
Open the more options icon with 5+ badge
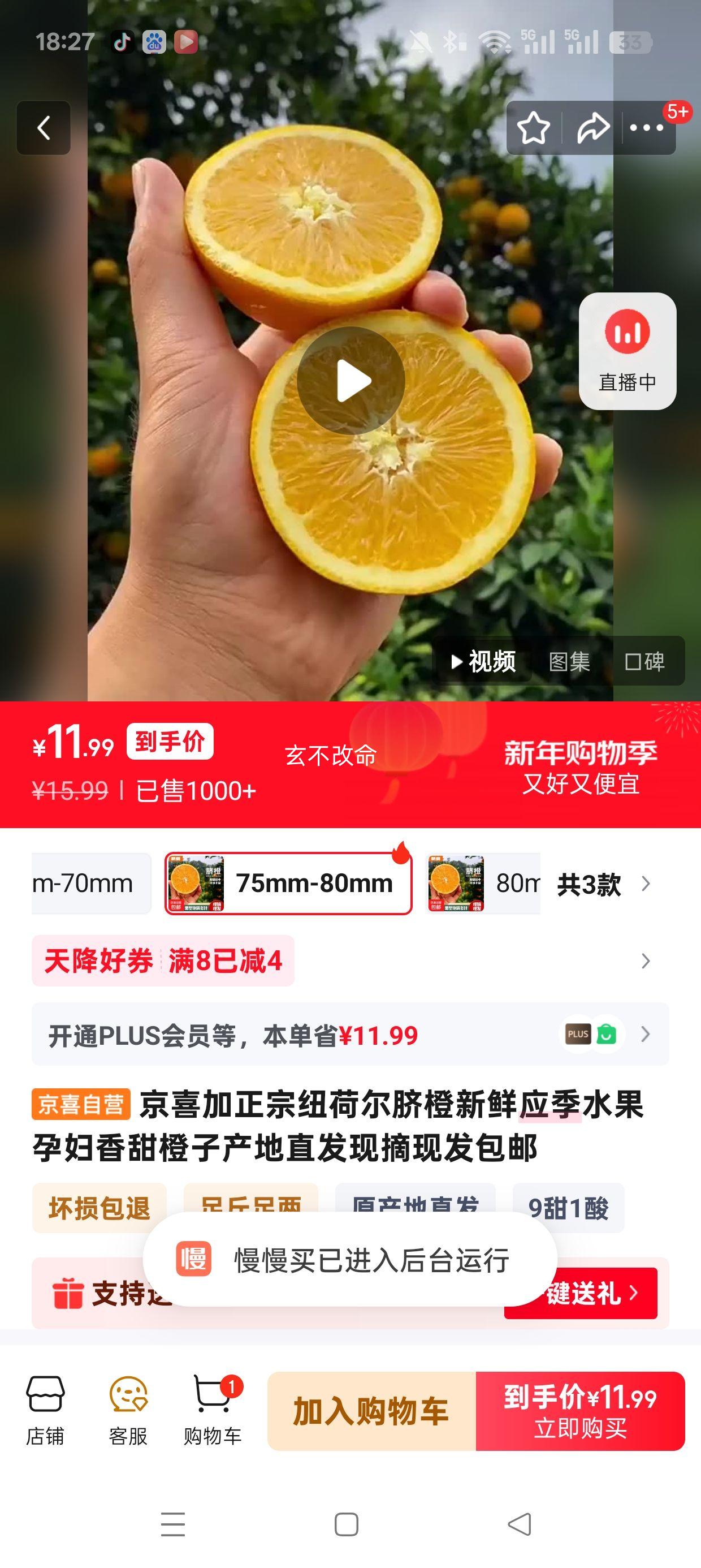[646, 128]
